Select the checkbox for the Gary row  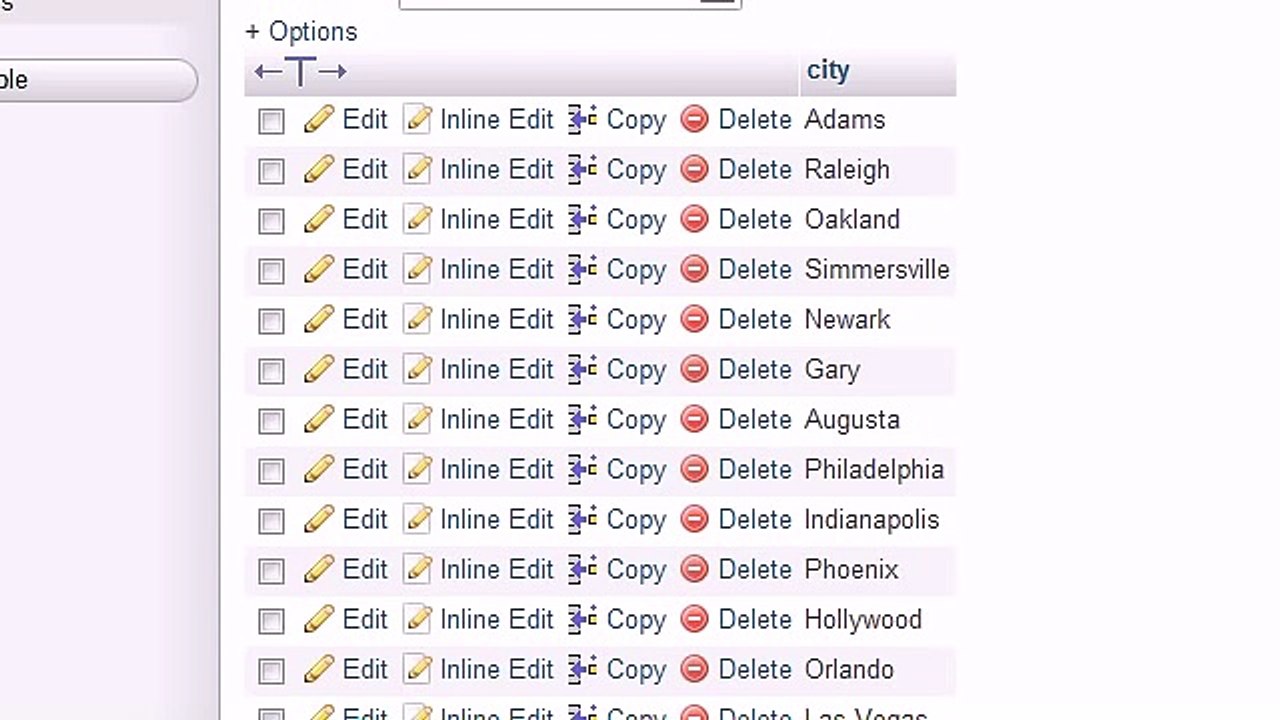coord(271,371)
